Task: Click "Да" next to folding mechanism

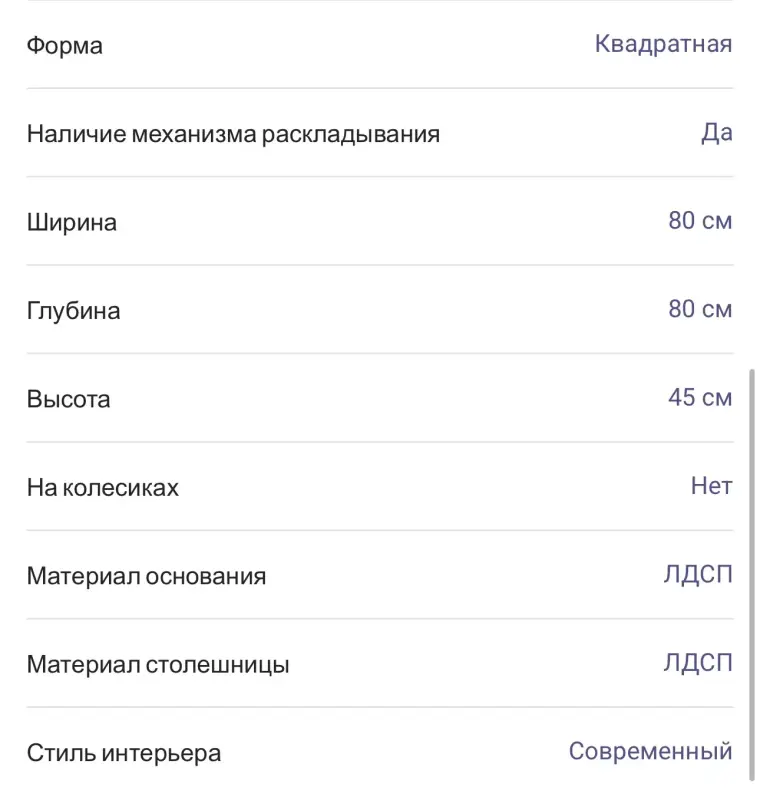Action: pos(719,131)
